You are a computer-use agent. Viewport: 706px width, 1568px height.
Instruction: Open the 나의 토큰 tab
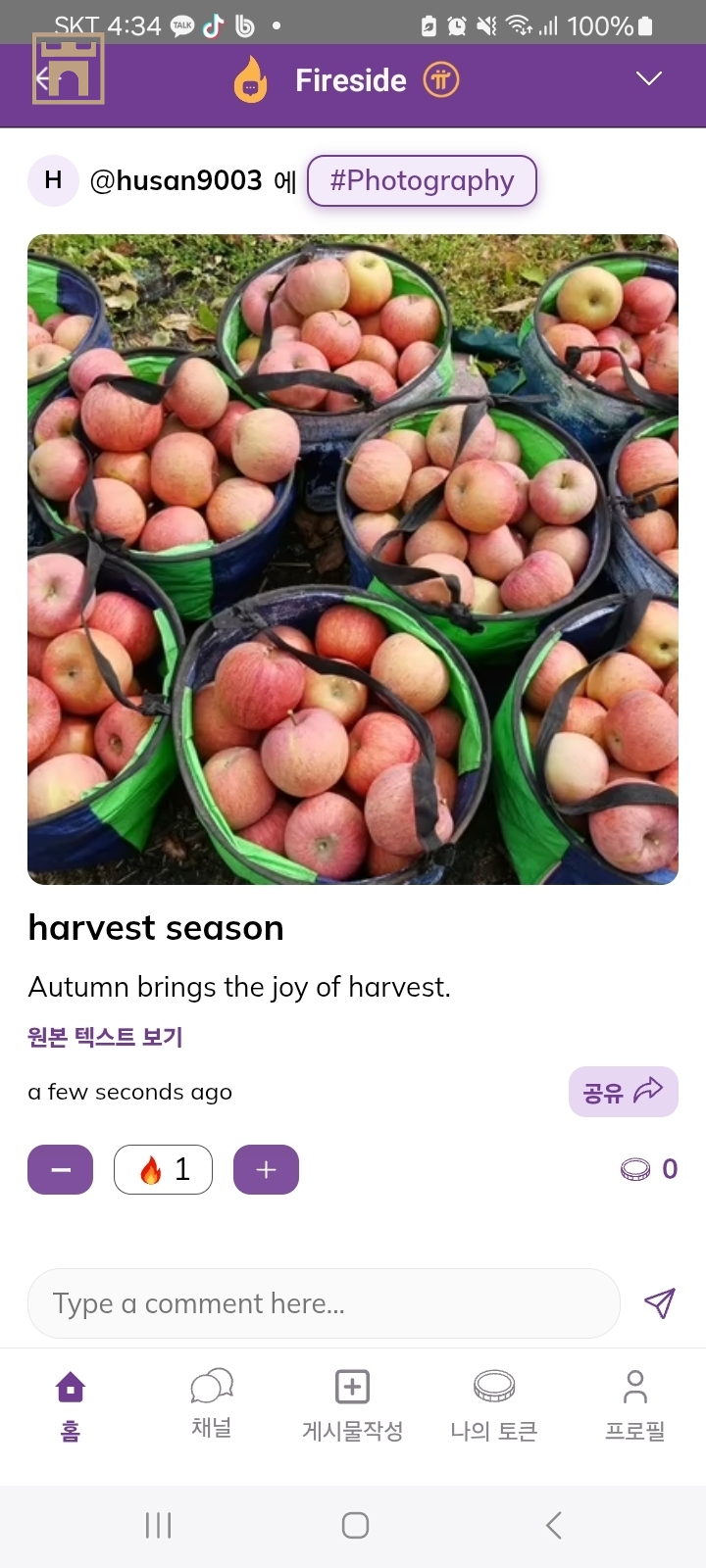click(x=494, y=1404)
